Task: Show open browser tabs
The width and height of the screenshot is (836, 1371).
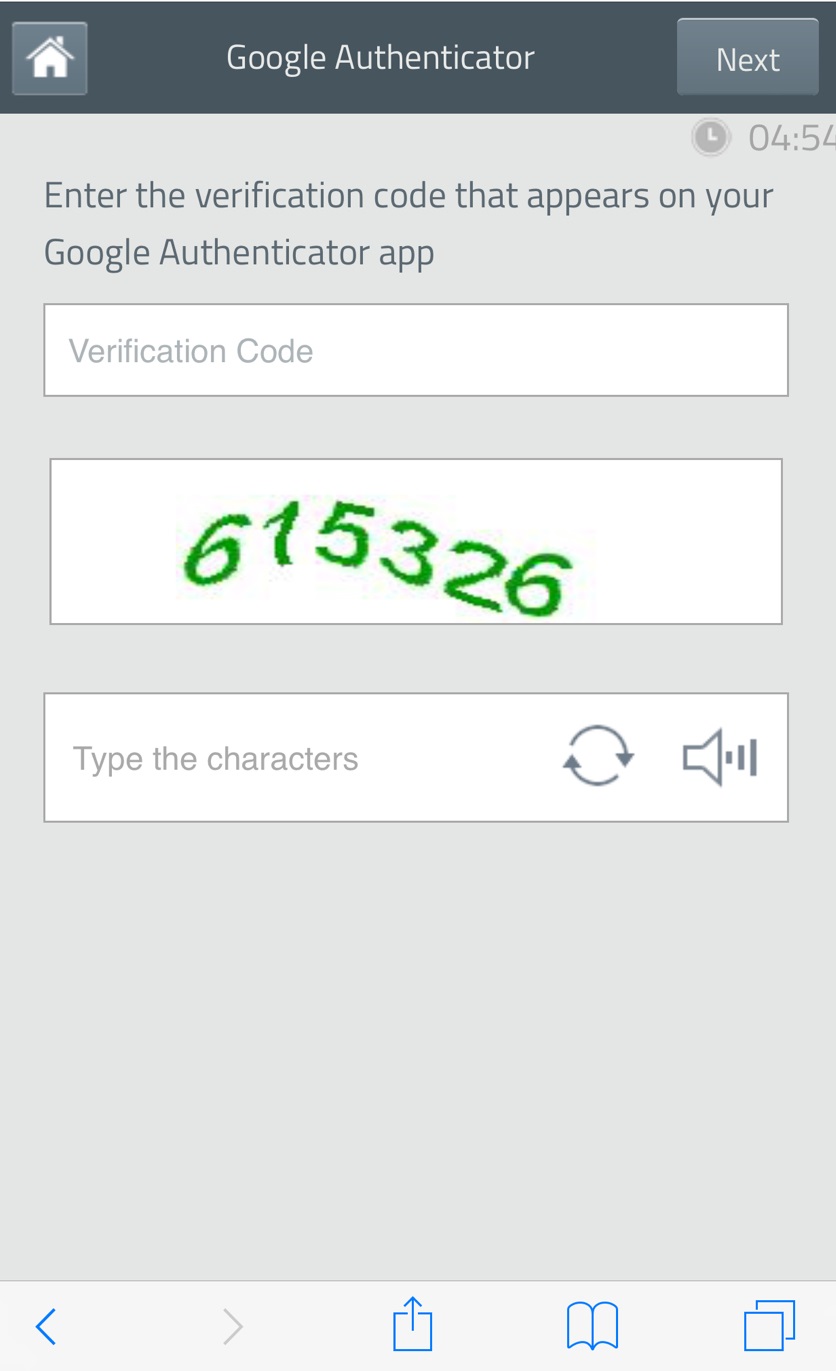Action: click(769, 1326)
